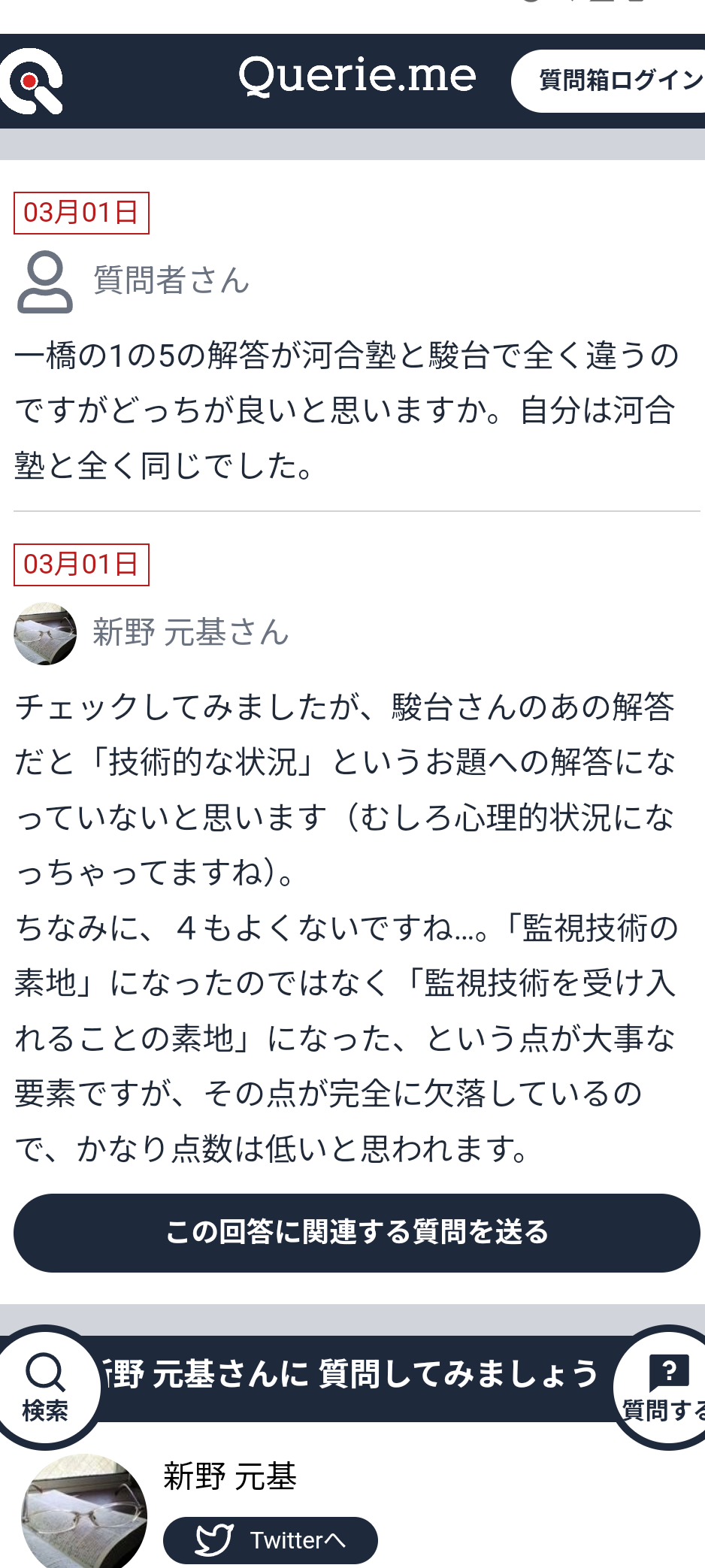Go to 新野 元基's Twitter page
This screenshot has width=705, height=1568.
point(271,1540)
